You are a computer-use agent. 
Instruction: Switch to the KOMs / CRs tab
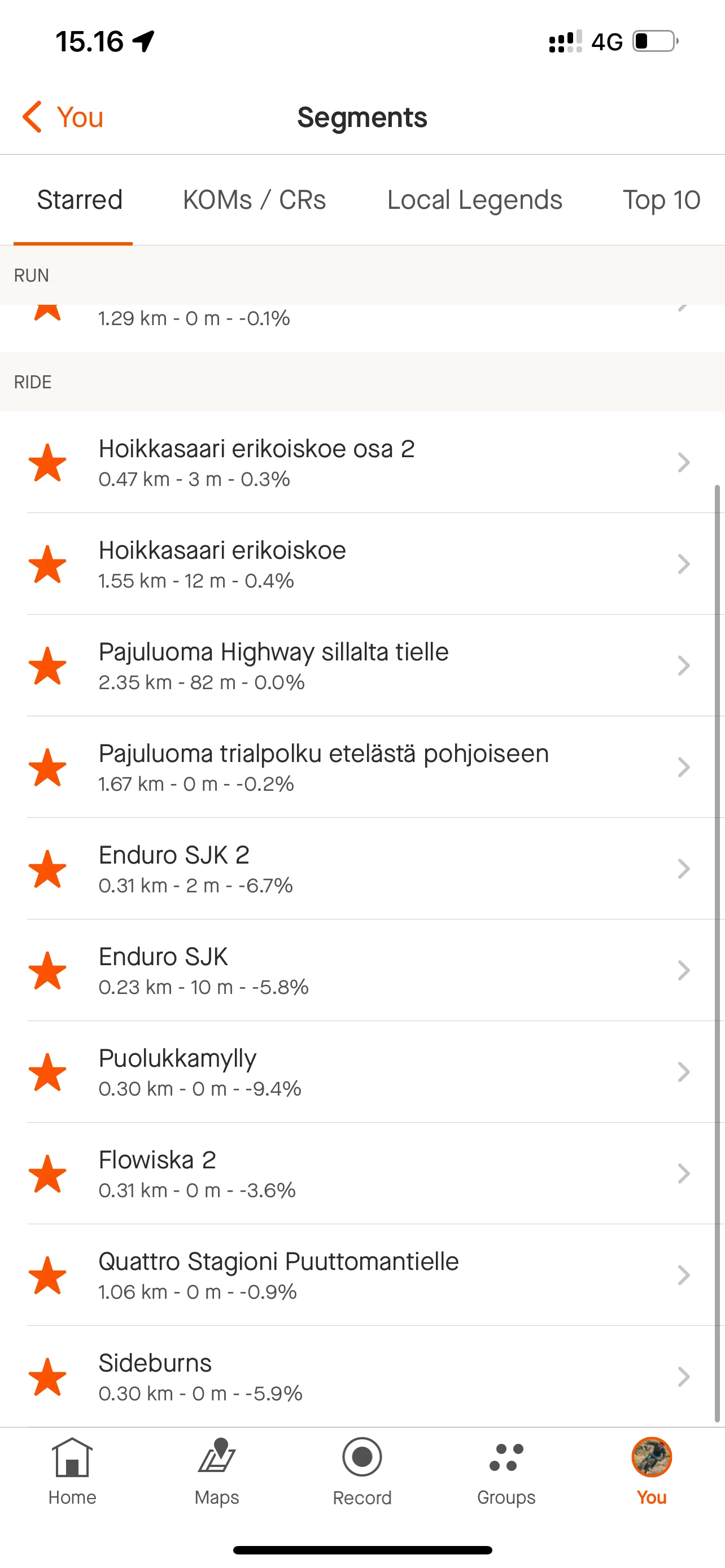point(255,200)
